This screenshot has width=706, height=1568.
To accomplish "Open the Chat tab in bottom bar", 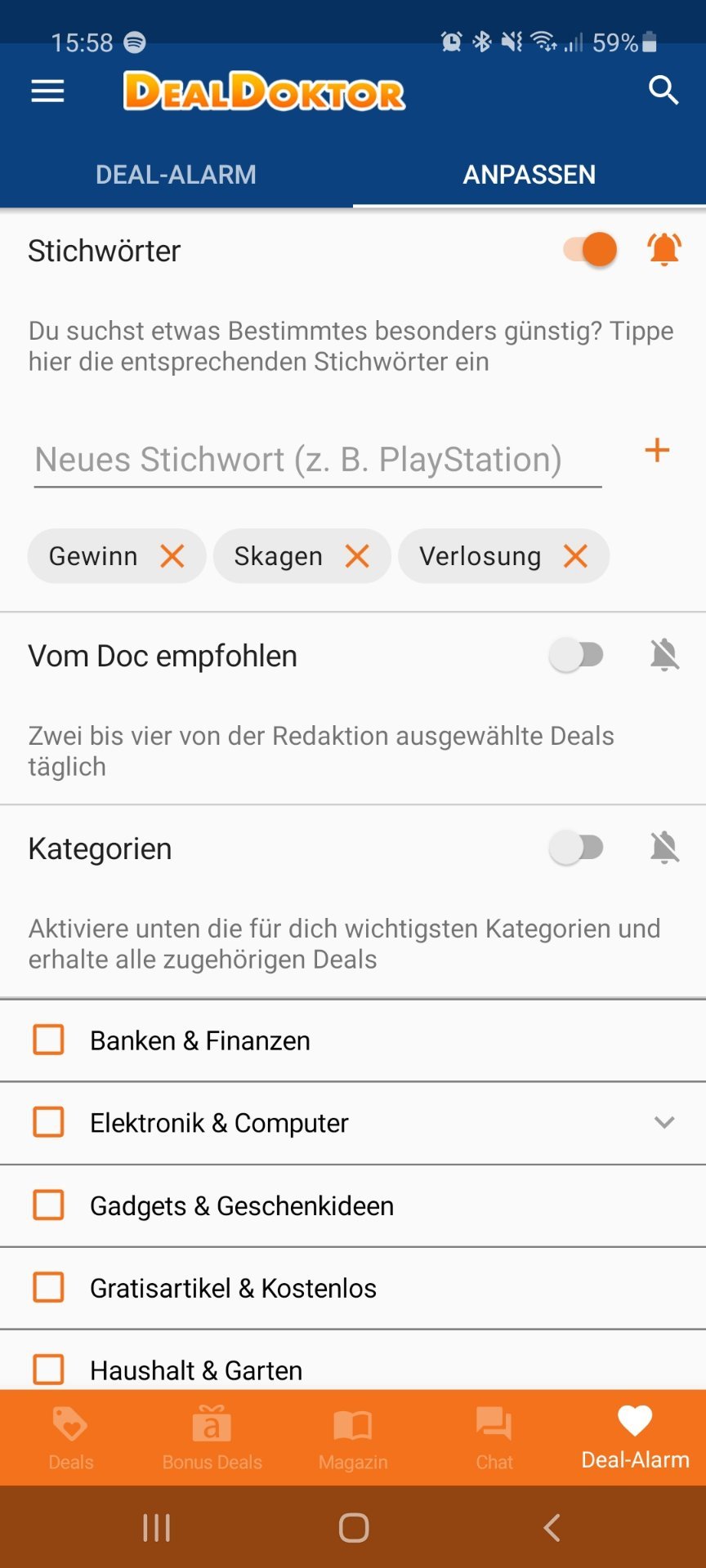I will tap(494, 1438).
